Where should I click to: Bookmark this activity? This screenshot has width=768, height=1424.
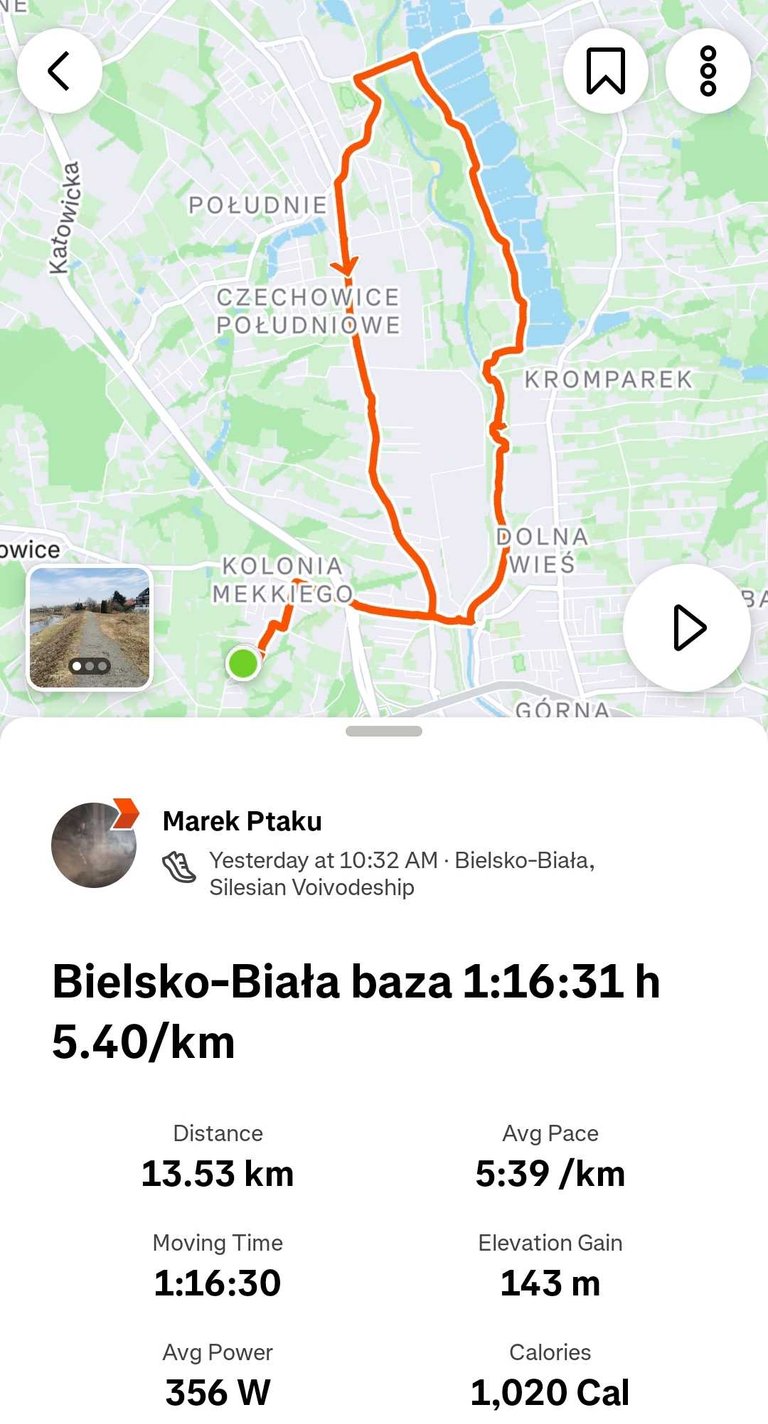[x=605, y=71]
